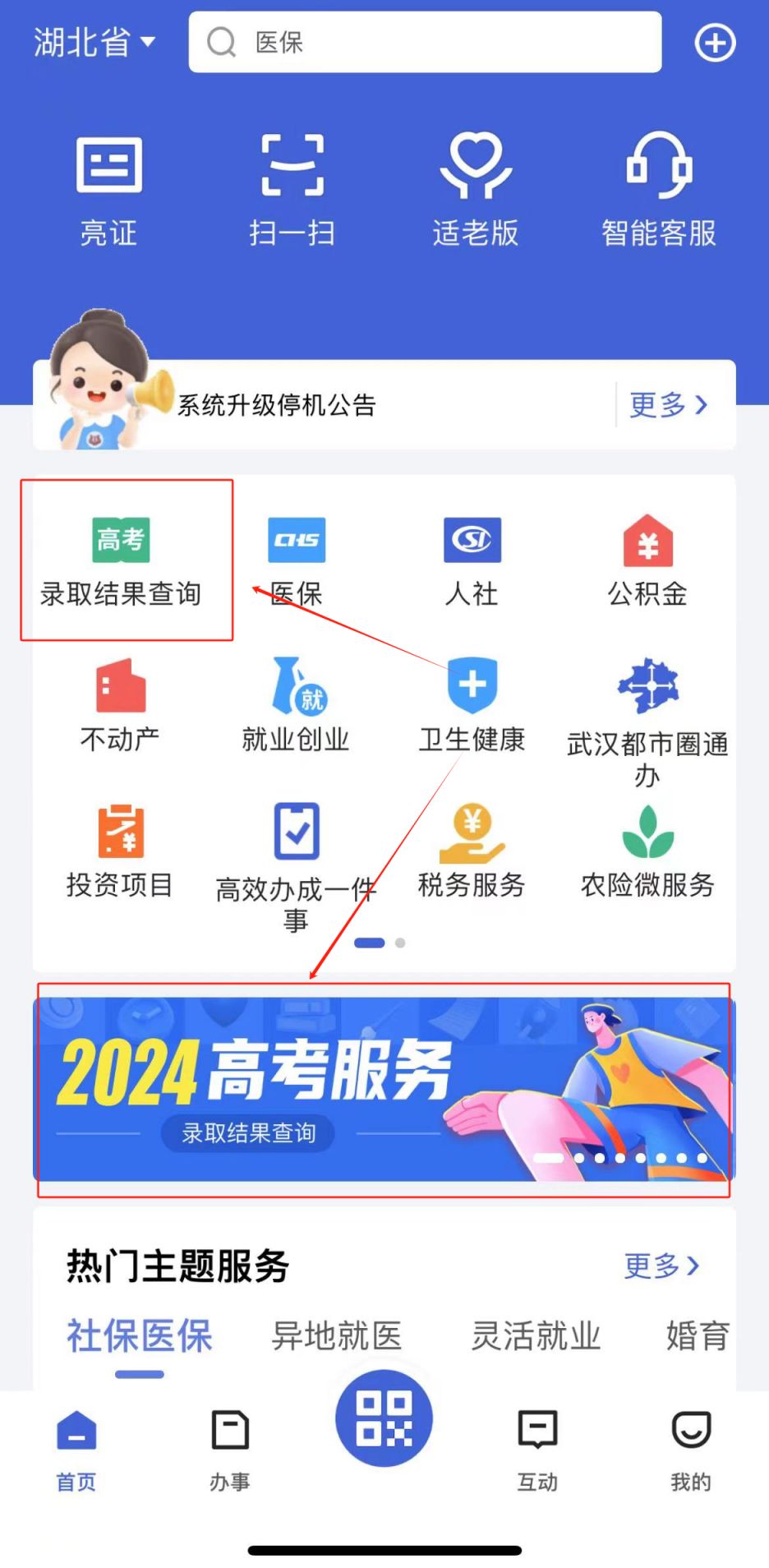Image resolution: width=769 pixels, height=1568 pixels.
Task: View more system announcements
Action: click(x=667, y=404)
